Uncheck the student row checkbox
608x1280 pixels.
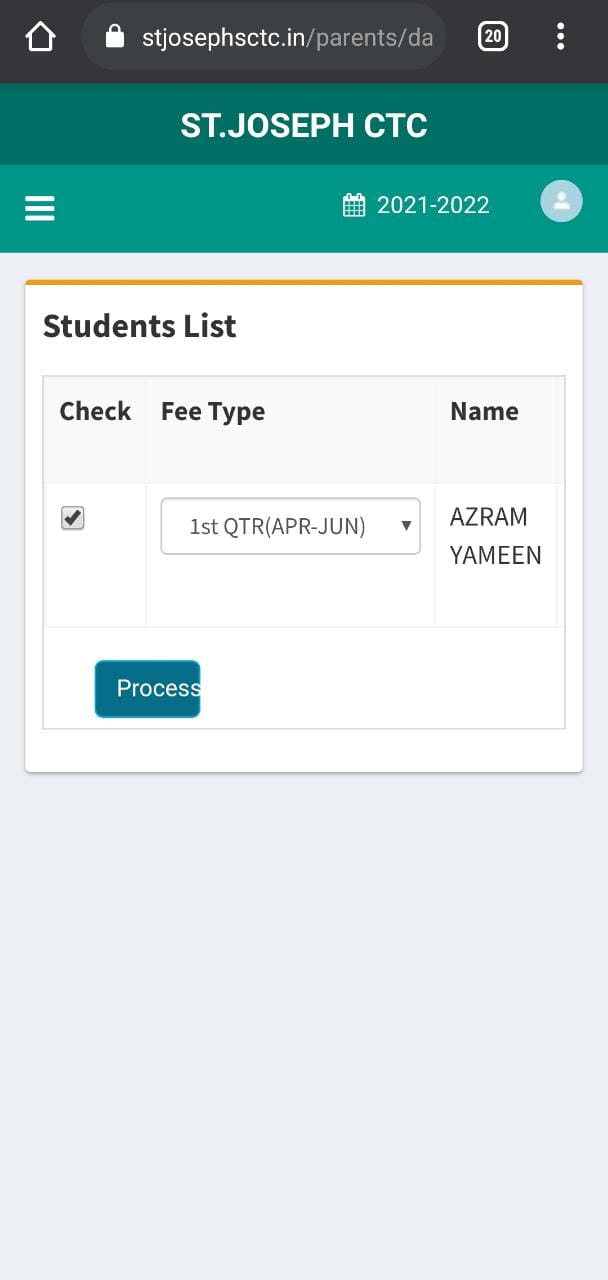72,518
